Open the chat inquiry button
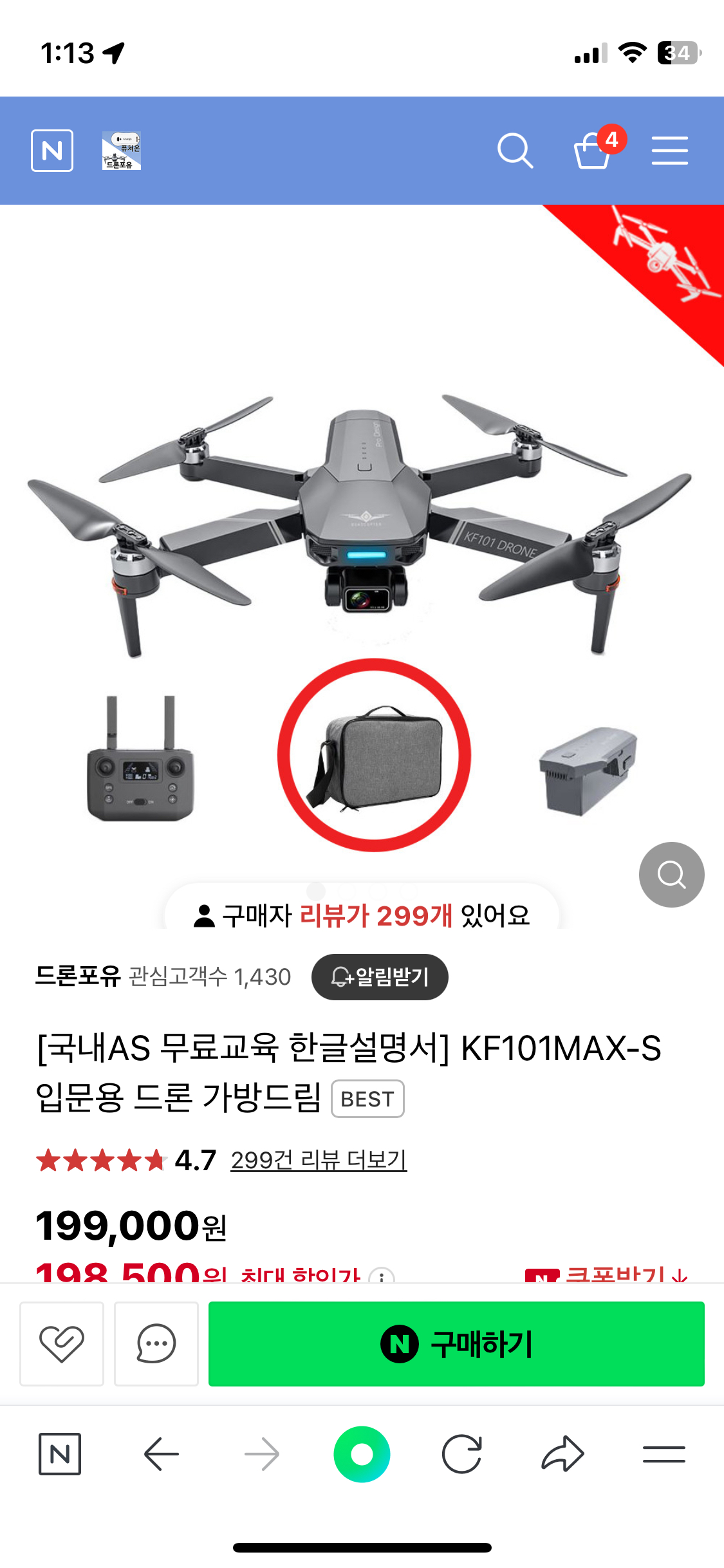 [x=156, y=1343]
